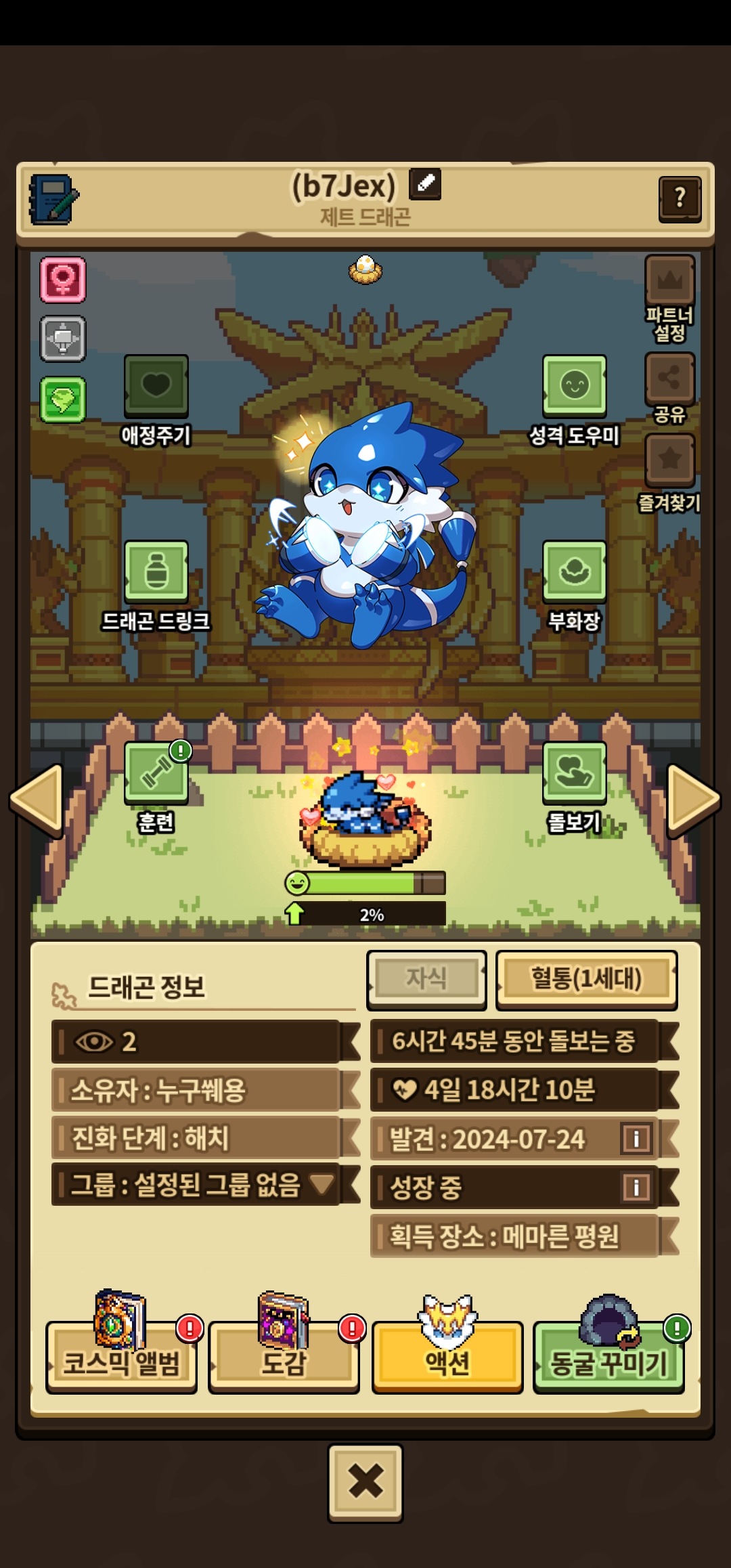Image resolution: width=731 pixels, height=1568 pixels.
Task: Open the help question mark button
Action: [680, 198]
